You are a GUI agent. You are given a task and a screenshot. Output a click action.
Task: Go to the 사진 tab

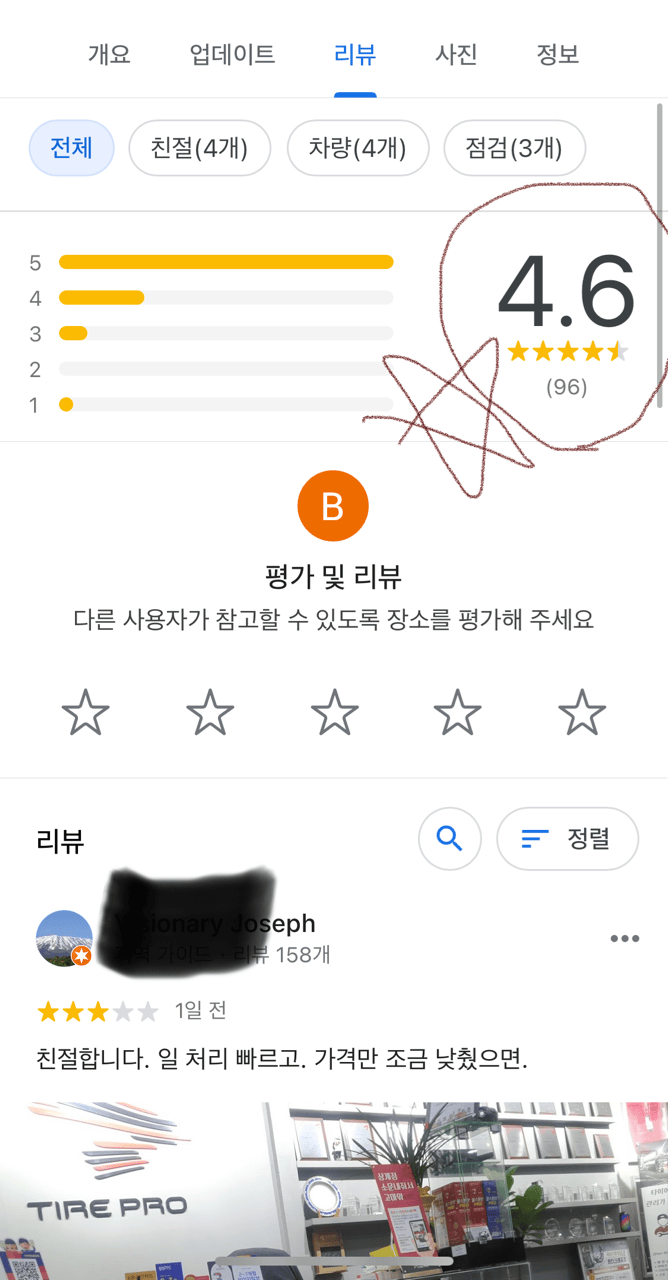point(456,54)
